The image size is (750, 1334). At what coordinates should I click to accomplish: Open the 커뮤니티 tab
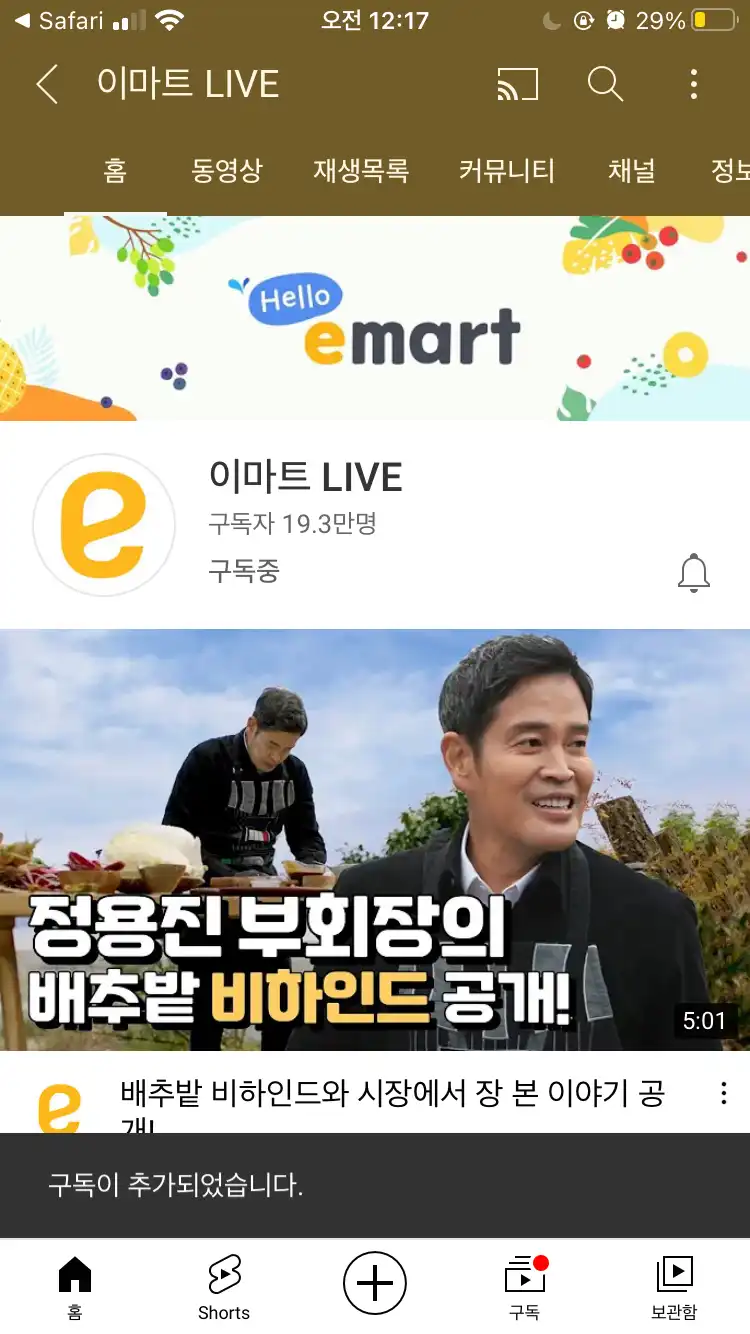[507, 171]
